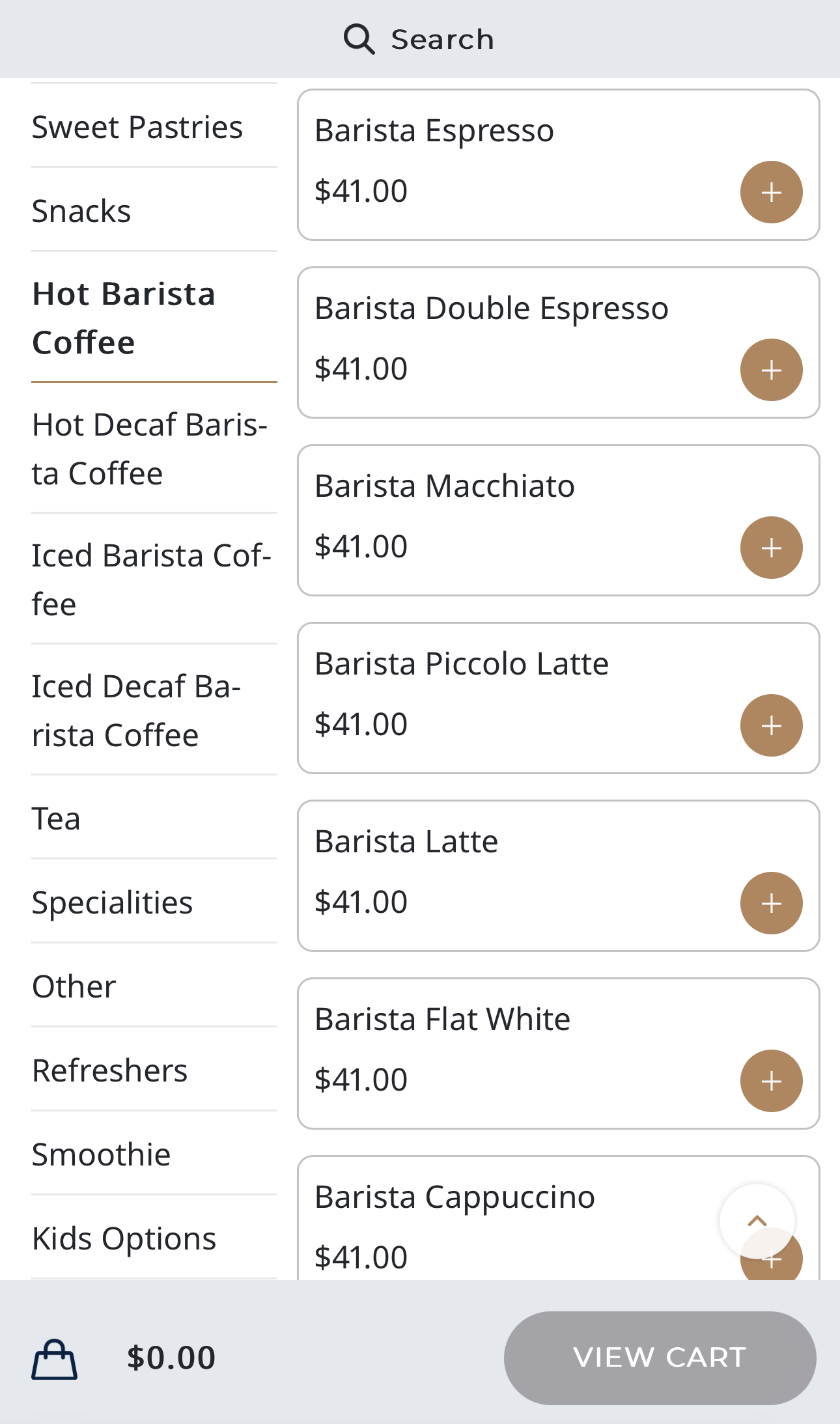Add Barista Macchiato to cart
This screenshot has width=840, height=1424.
point(771,548)
